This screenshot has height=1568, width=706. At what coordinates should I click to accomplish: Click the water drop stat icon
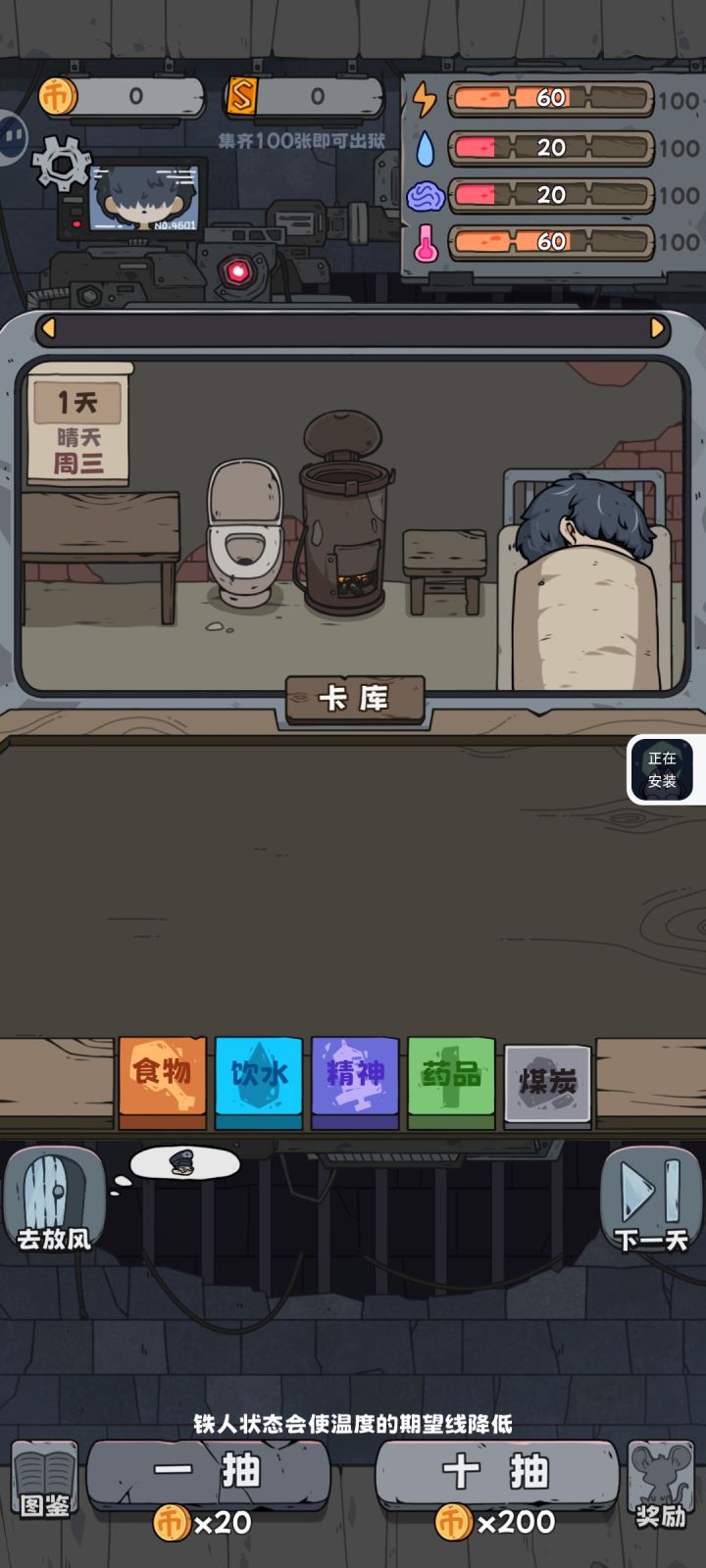[x=426, y=147]
